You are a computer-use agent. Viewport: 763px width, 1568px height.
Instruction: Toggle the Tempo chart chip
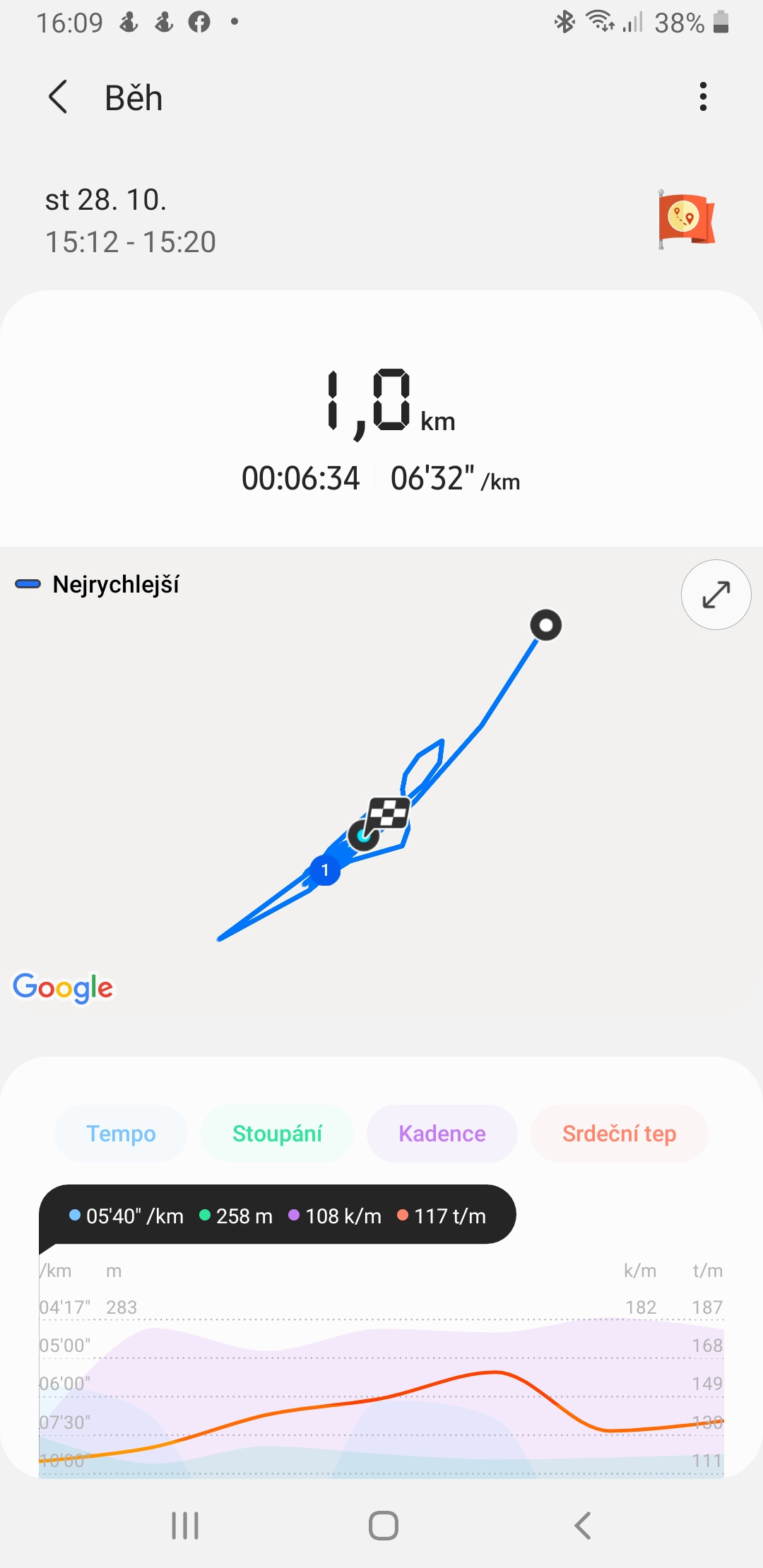121,1134
